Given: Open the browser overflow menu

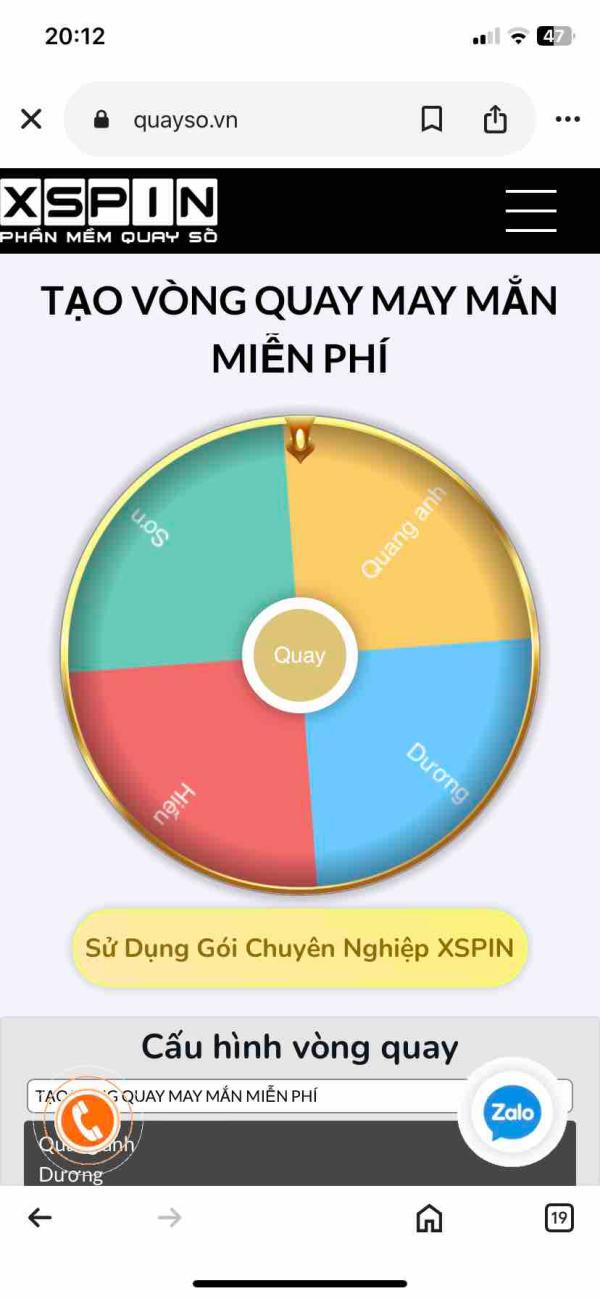Looking at the screenshot, I should coord(567,120).
